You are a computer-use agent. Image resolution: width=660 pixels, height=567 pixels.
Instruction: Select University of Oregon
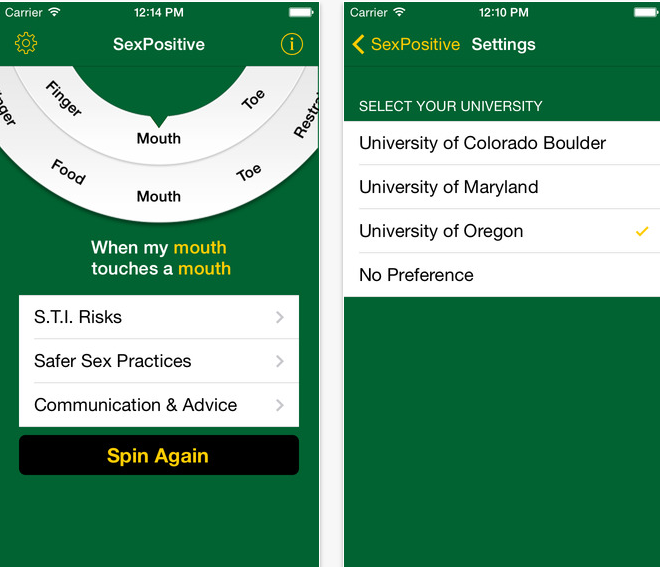500,231
